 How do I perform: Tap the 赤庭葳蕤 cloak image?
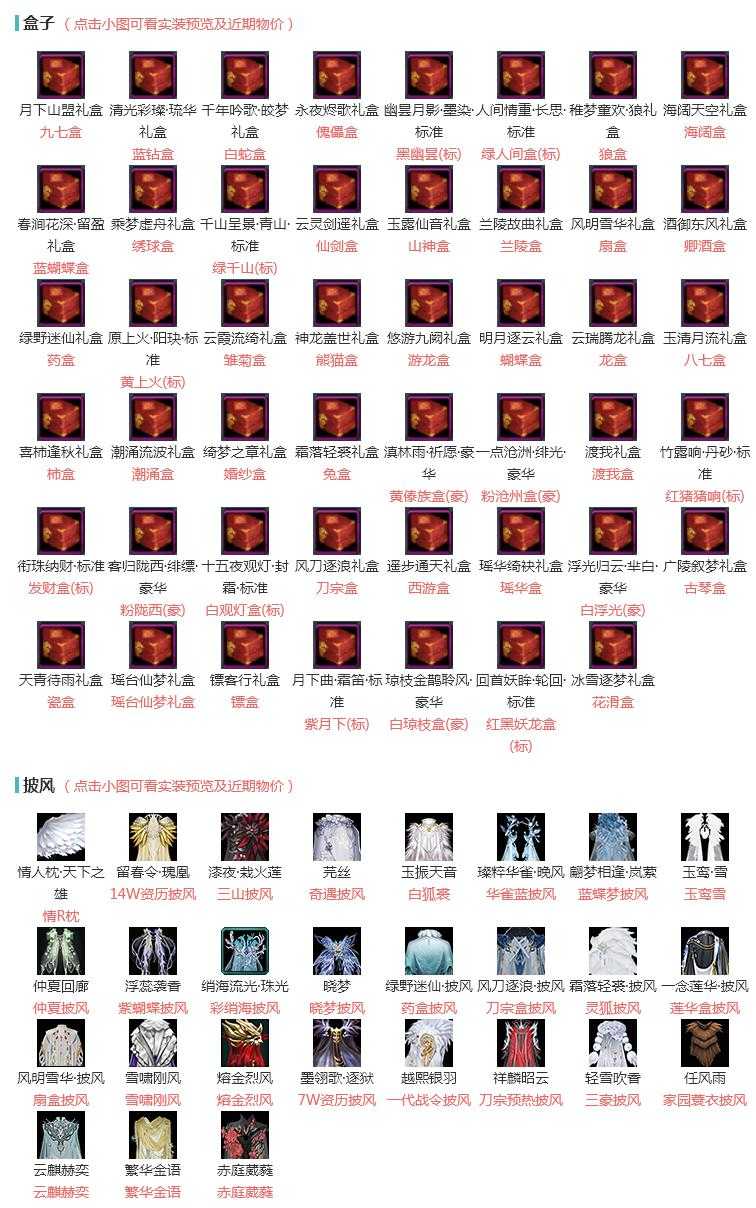[245, 1135]
